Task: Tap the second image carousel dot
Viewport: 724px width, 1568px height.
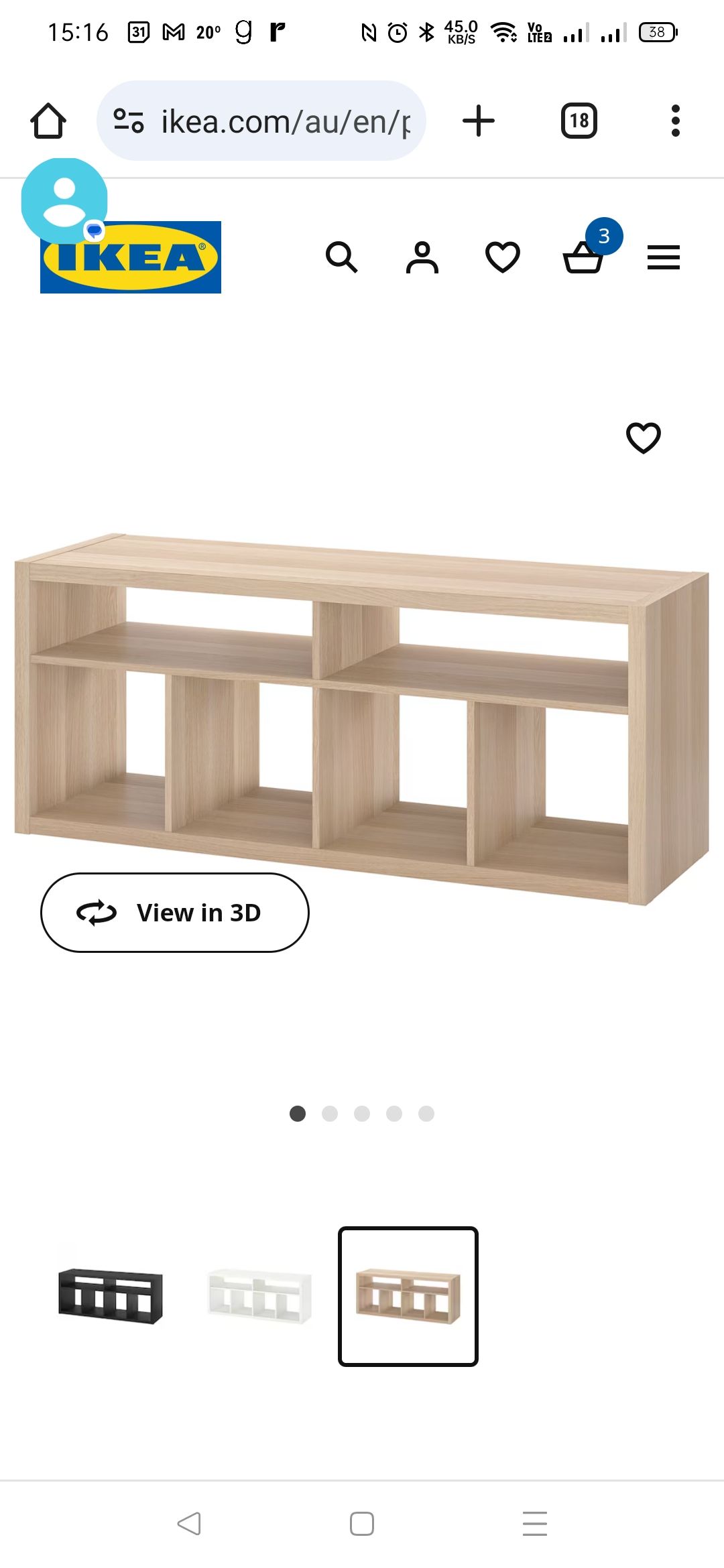Action: pos(330,1113)
